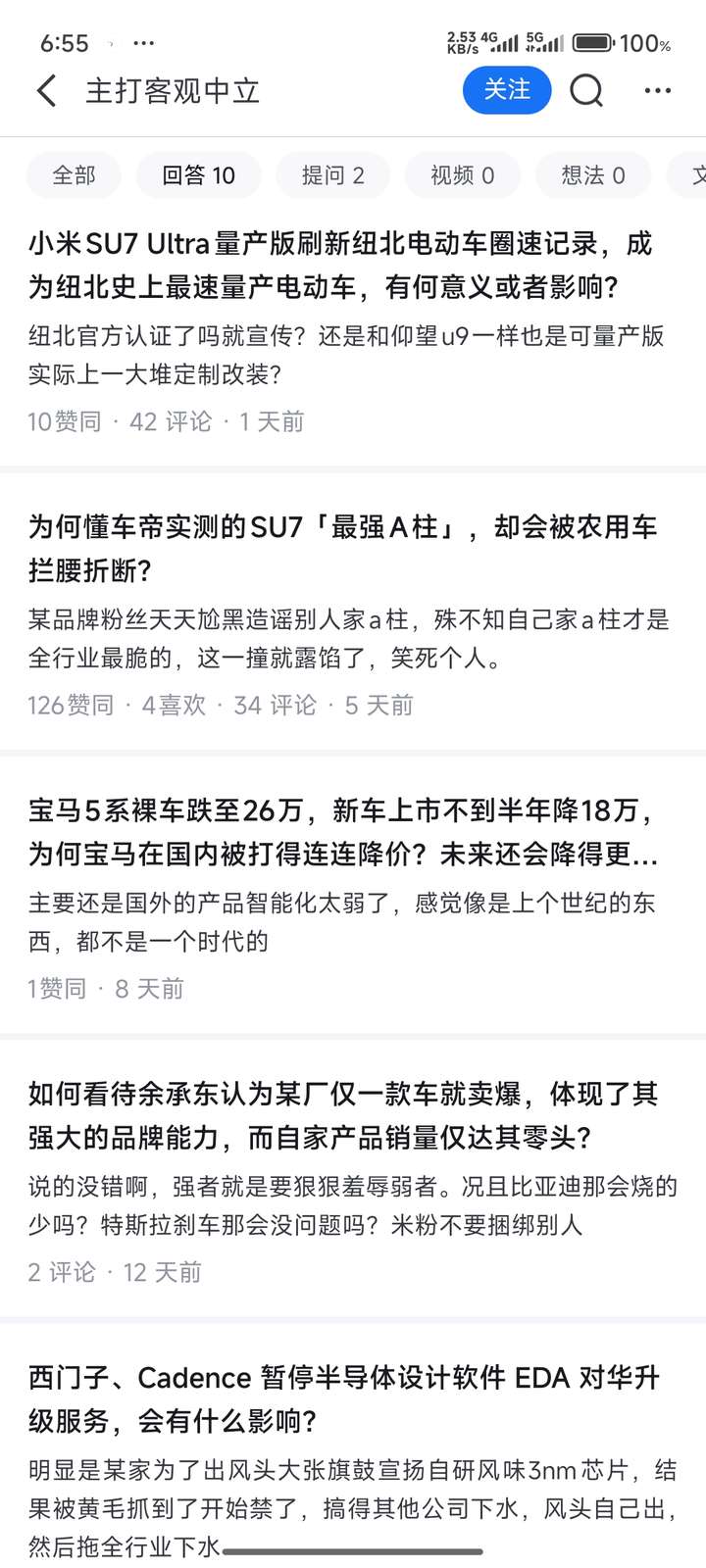Open the answer about 宝马5系降价

[353, 897]
